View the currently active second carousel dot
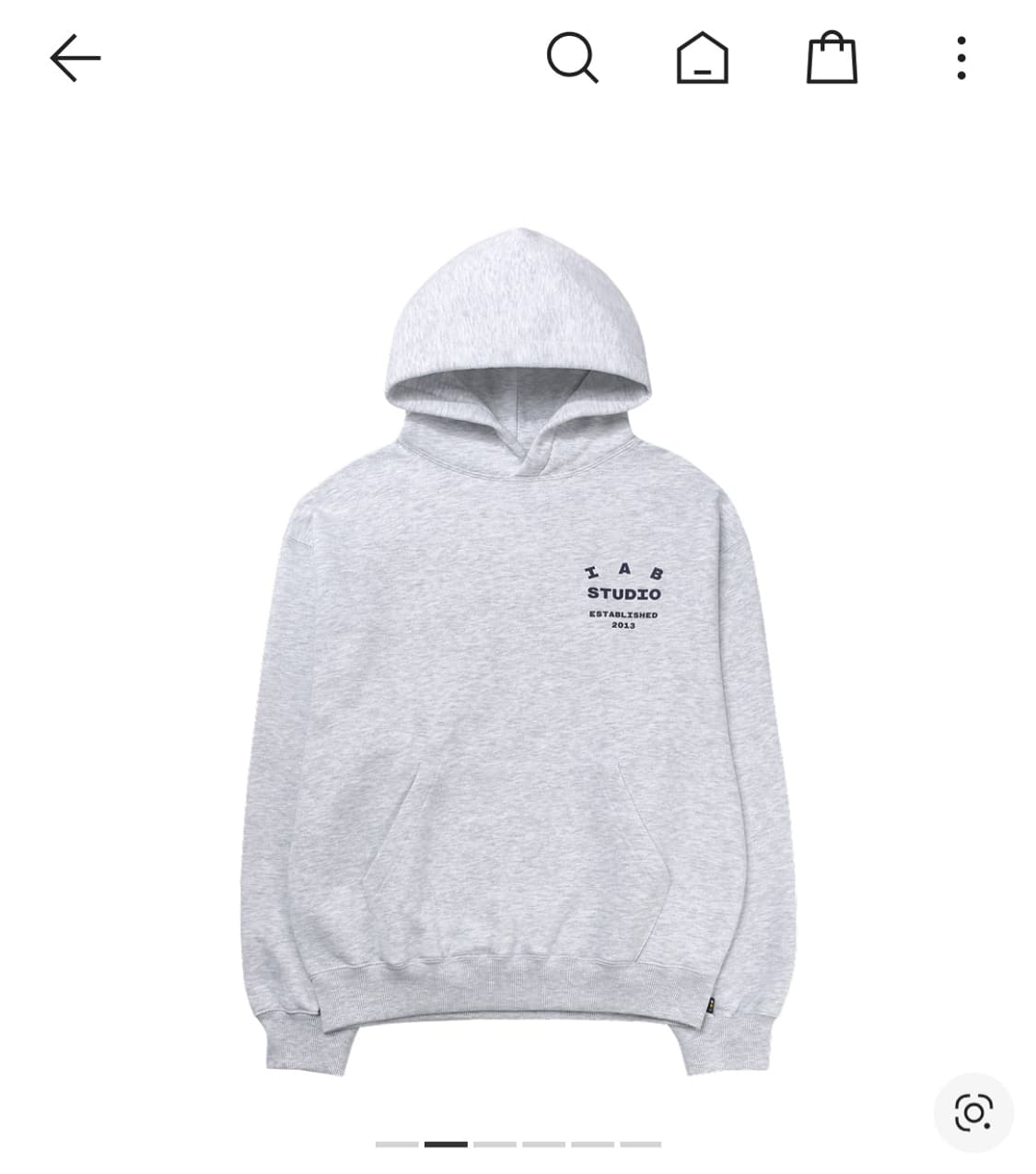1036x1174 pixels. [x=446, y=1144]
